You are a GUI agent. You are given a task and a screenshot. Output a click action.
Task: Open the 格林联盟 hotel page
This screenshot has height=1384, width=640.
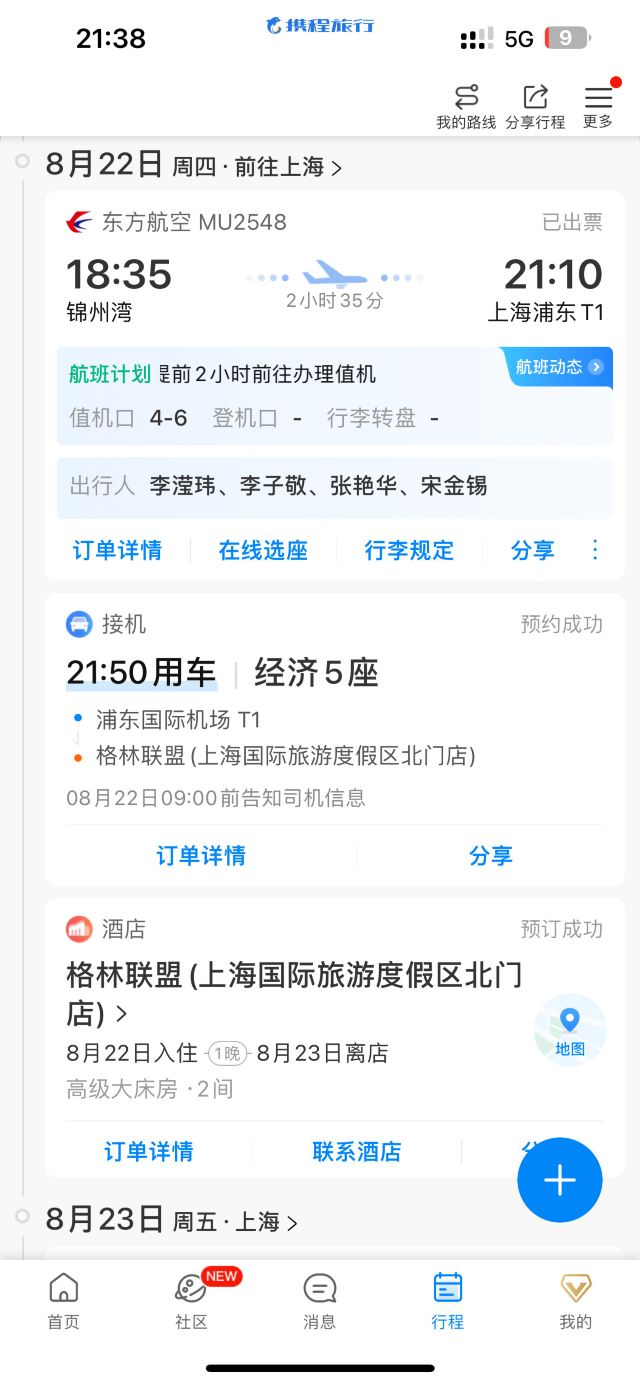coord(294,992)
